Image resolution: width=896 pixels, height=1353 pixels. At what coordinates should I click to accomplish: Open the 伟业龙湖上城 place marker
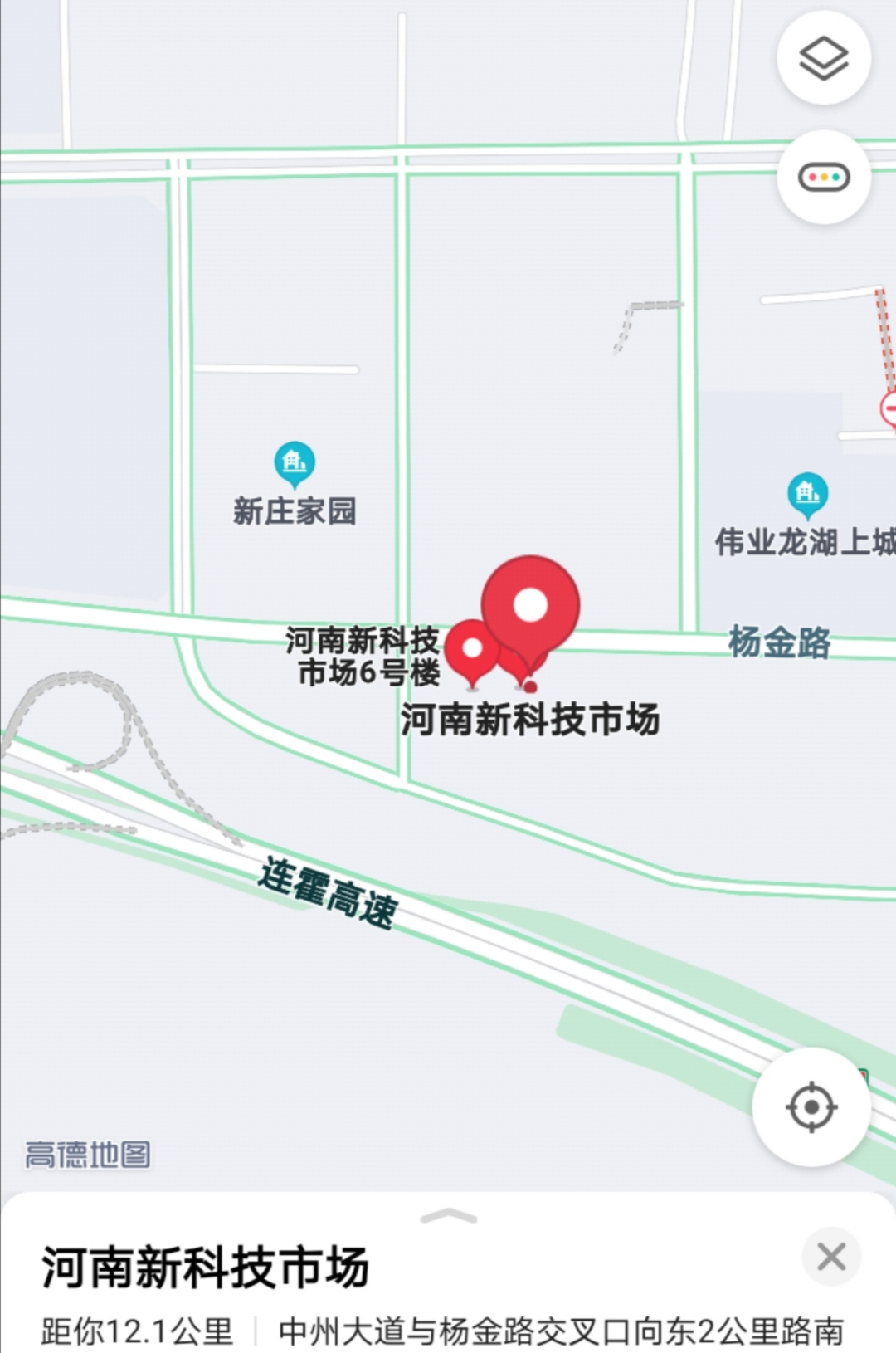pyautogui.click(x=807, y=493)
